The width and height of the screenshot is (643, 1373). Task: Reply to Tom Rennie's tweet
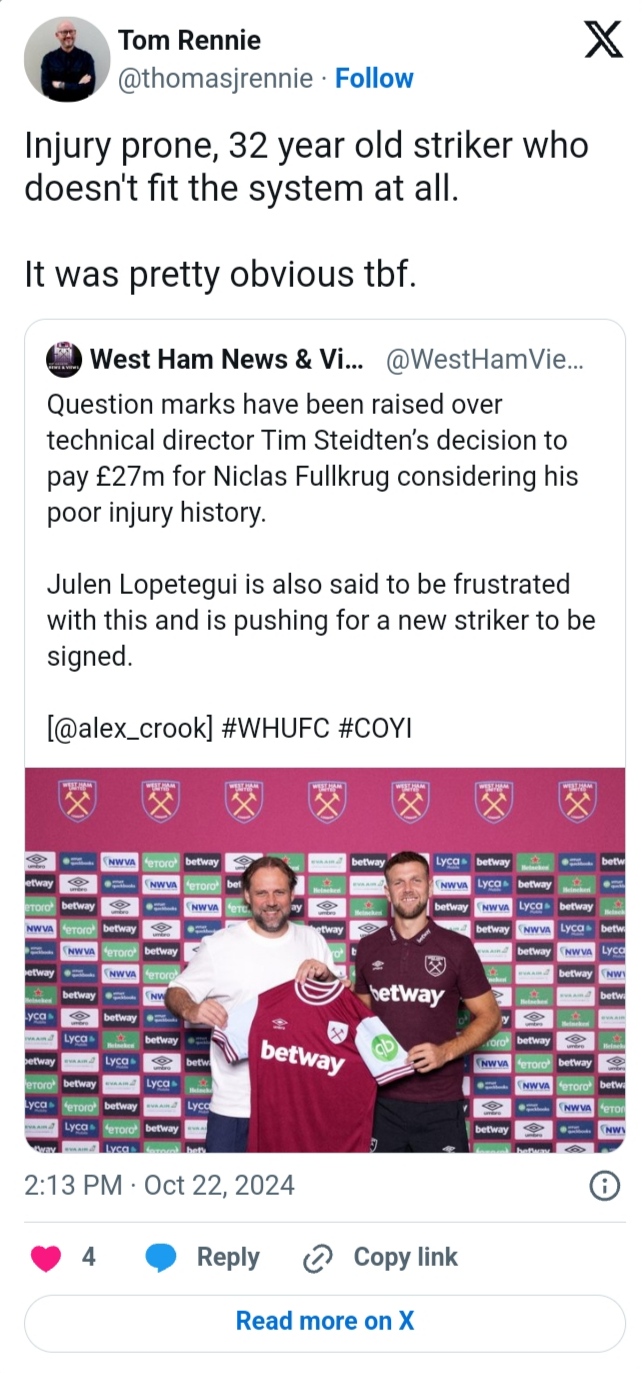click(203, 1258)
